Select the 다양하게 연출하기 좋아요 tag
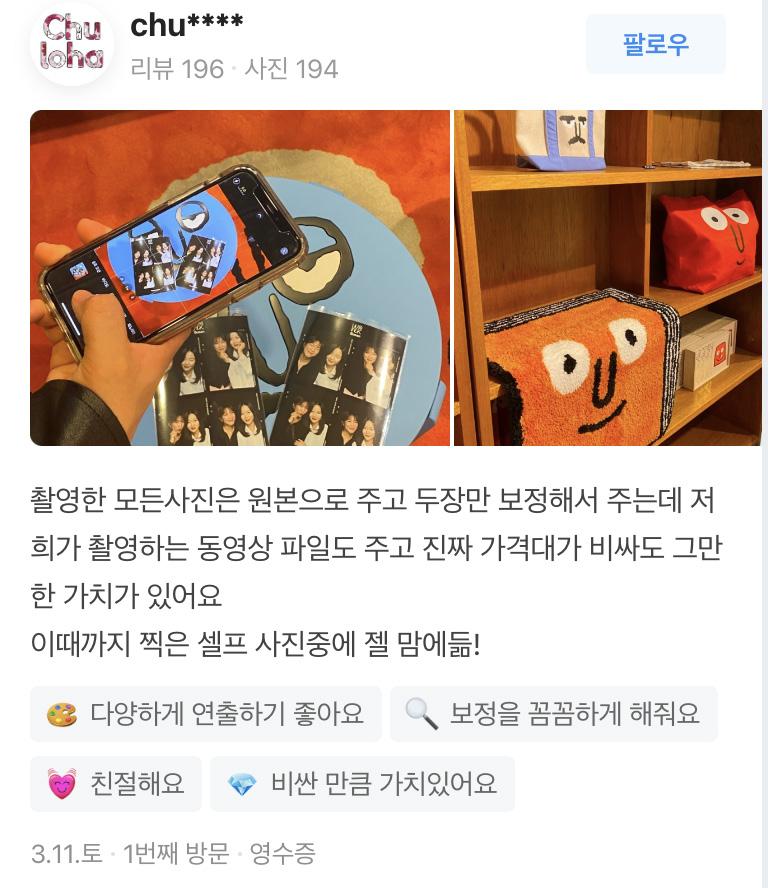Viewport: 768px width, 888px height. 206,714
